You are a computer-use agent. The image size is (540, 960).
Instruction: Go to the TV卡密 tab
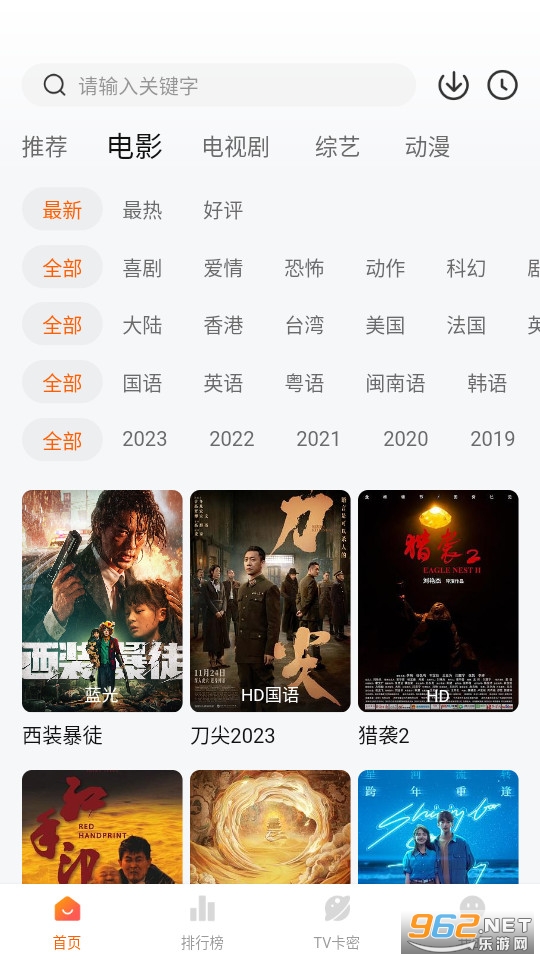[337, 923]
